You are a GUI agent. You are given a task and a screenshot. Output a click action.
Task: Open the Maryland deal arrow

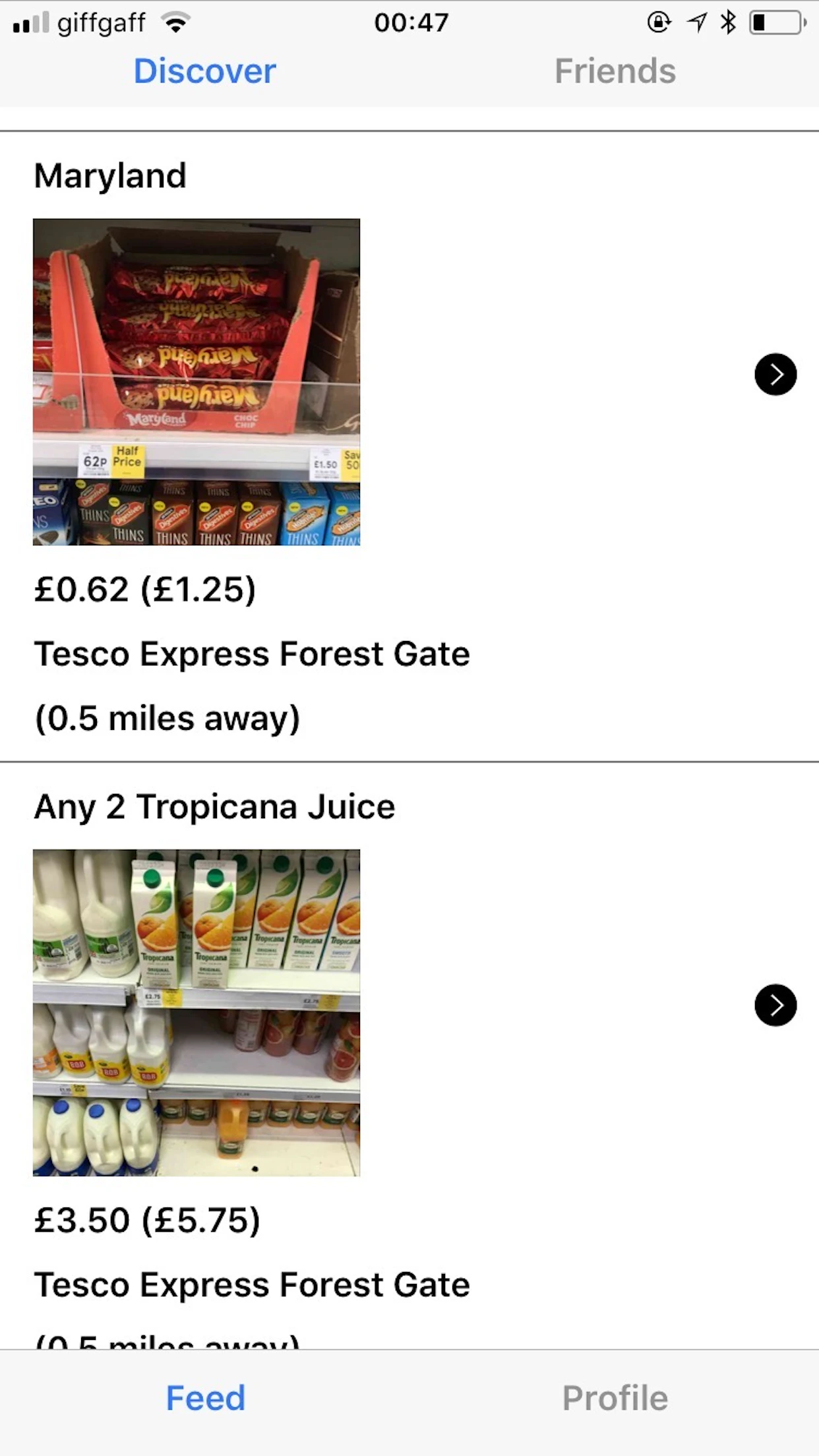pyautogui.click(x=775, y=375)
